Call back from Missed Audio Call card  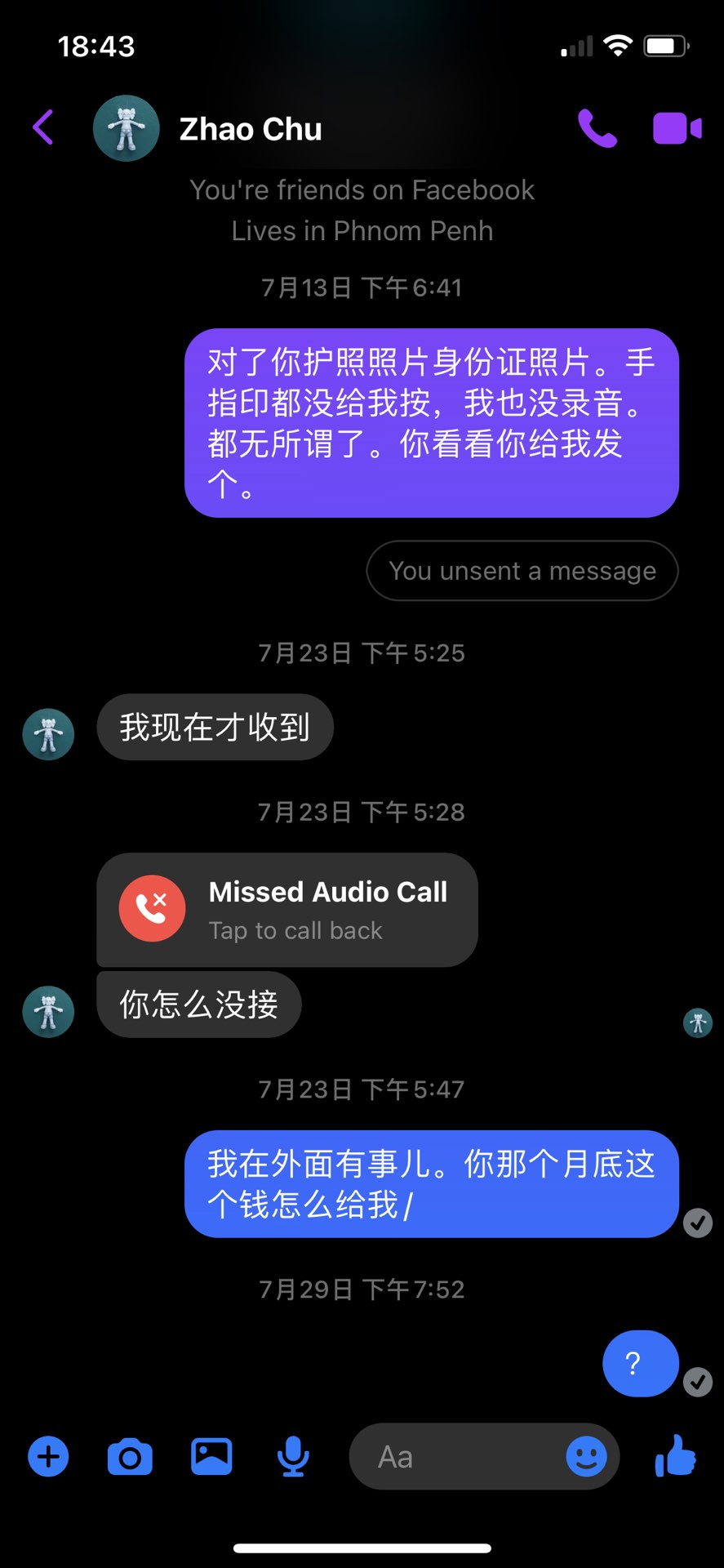coord(286,910)
